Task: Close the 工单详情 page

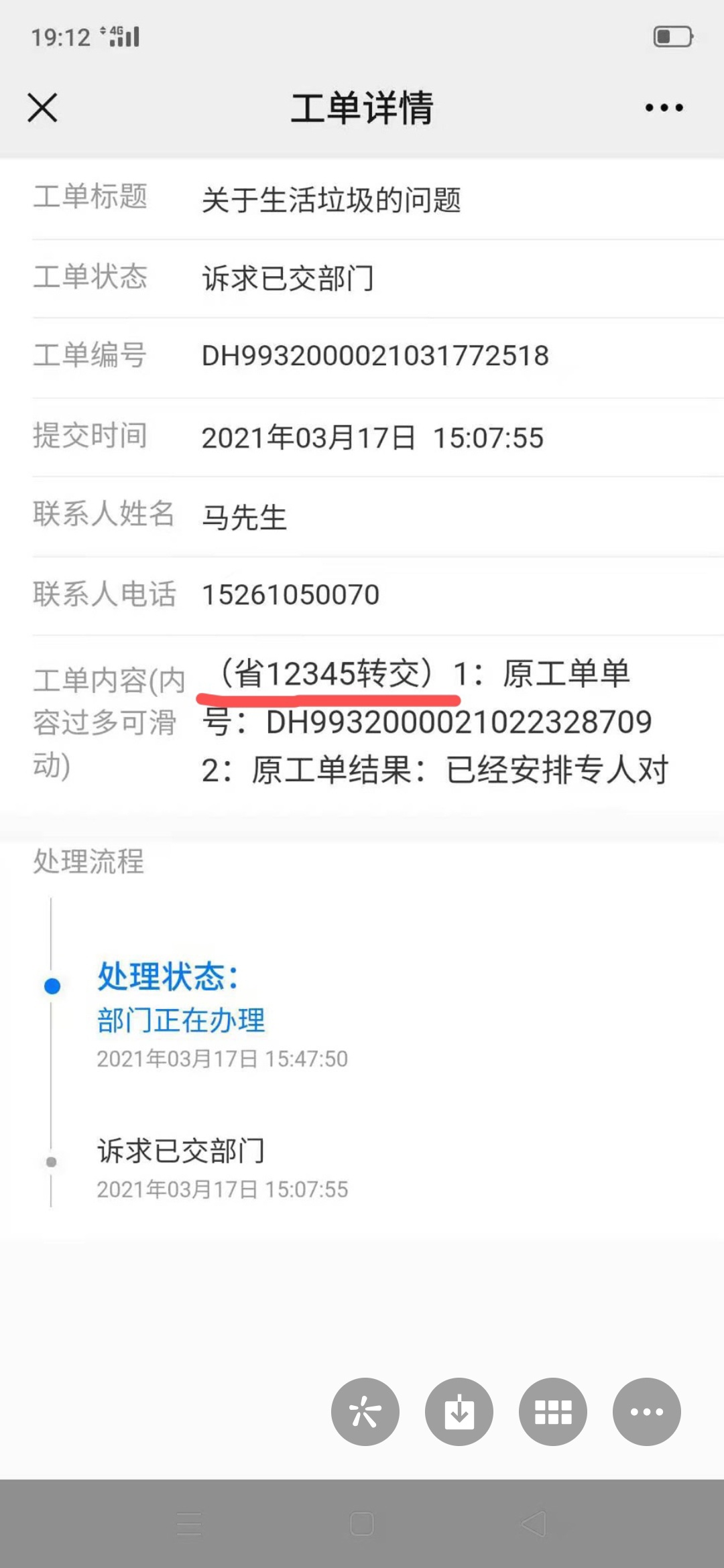Action: click(x=42, y=107)
